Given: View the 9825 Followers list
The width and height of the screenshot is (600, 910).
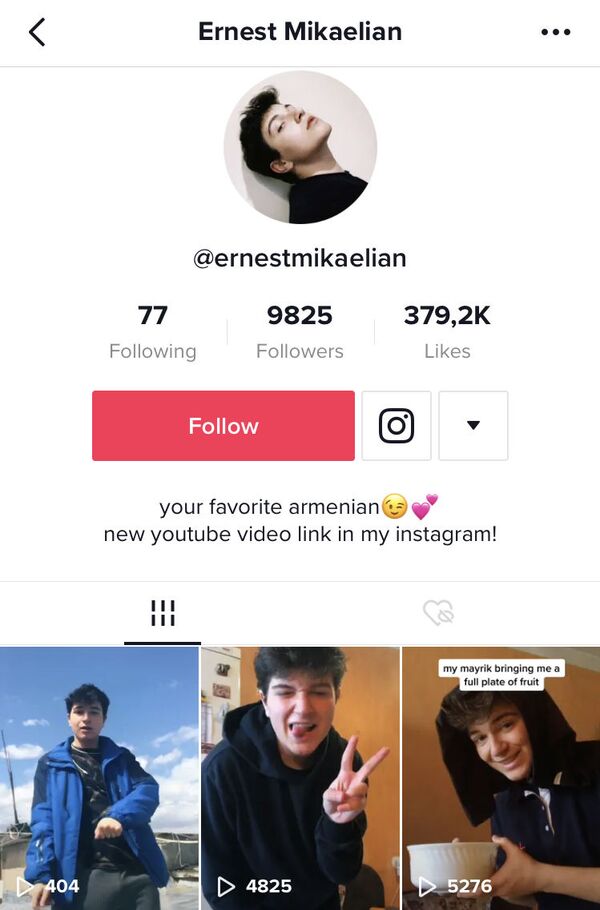Looking at the screenshot, I should (300, 332).
